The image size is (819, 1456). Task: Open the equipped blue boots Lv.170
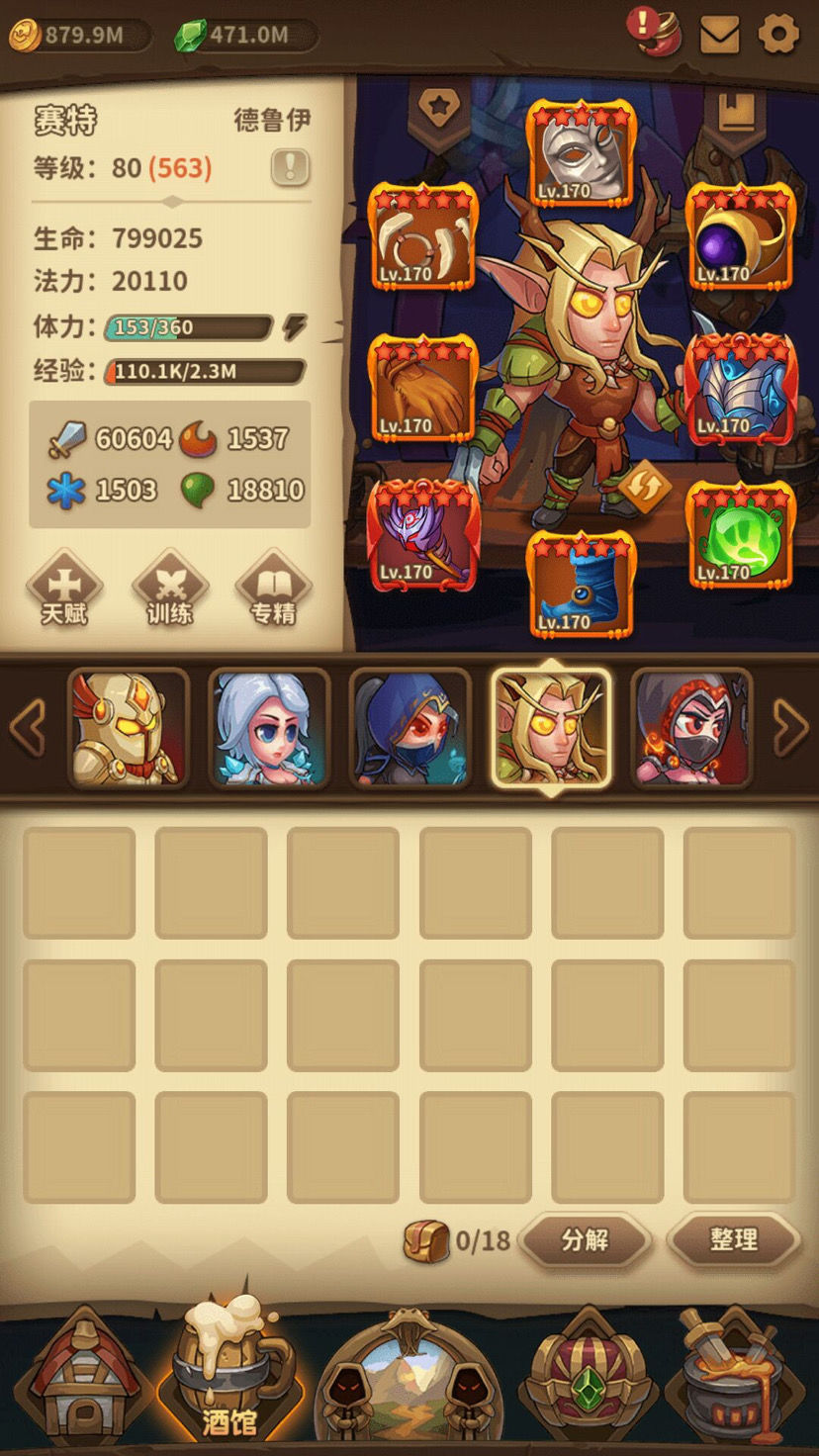click(x=581, y=584)
